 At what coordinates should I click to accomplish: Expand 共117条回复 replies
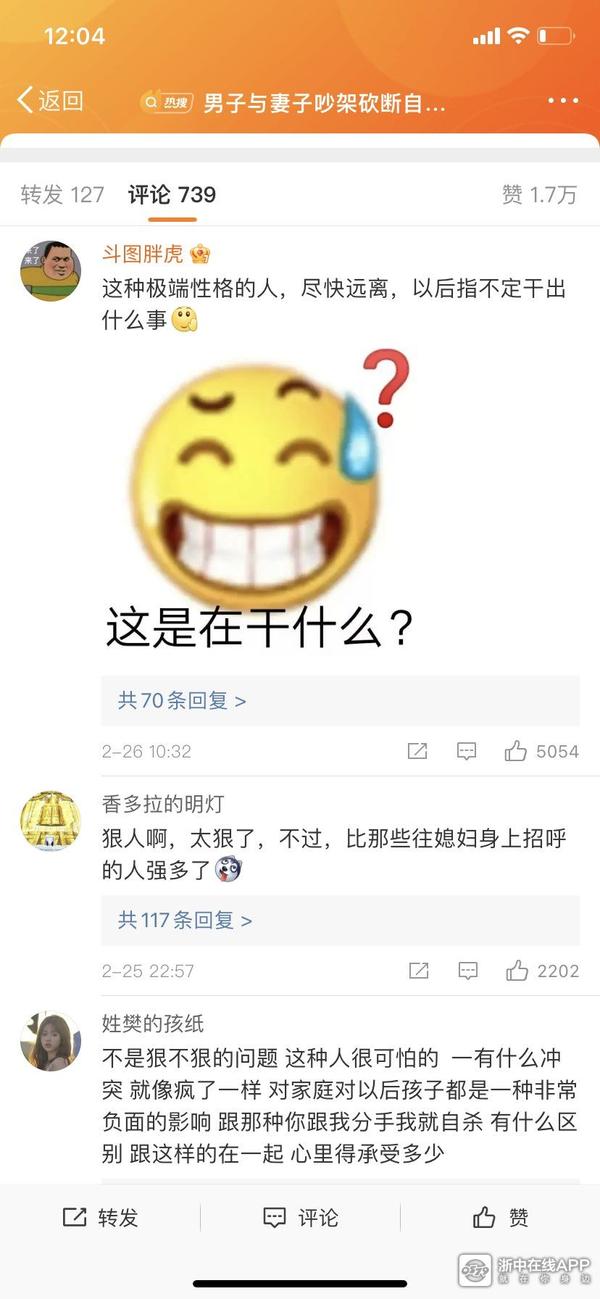point(185,920)
